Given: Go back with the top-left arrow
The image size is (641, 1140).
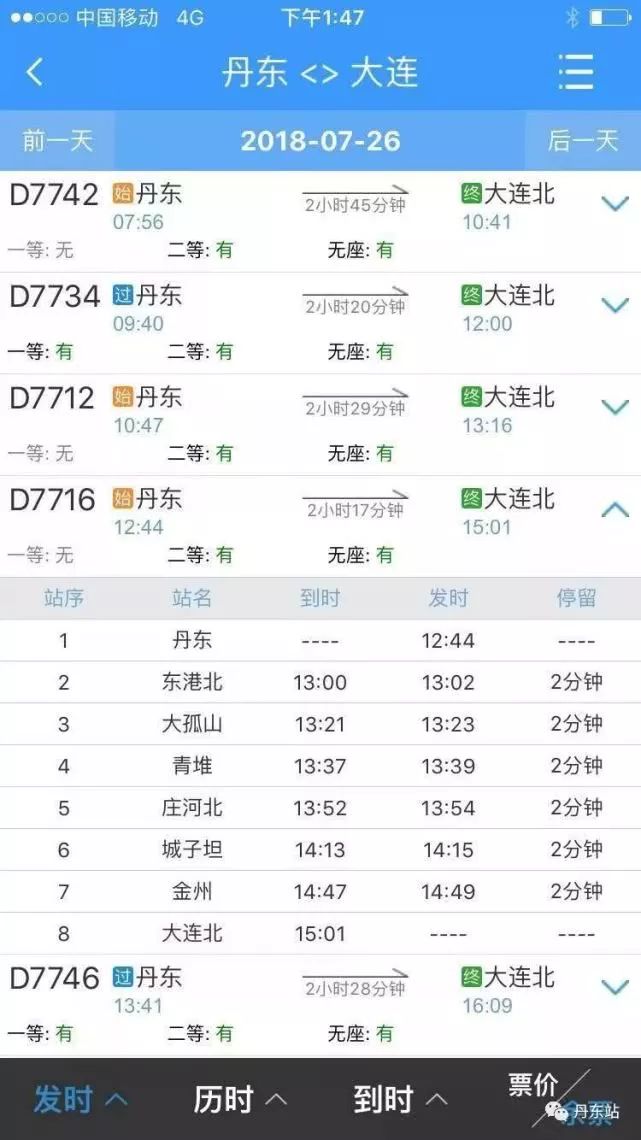Looking at the screenshot, I should [34, 72].
